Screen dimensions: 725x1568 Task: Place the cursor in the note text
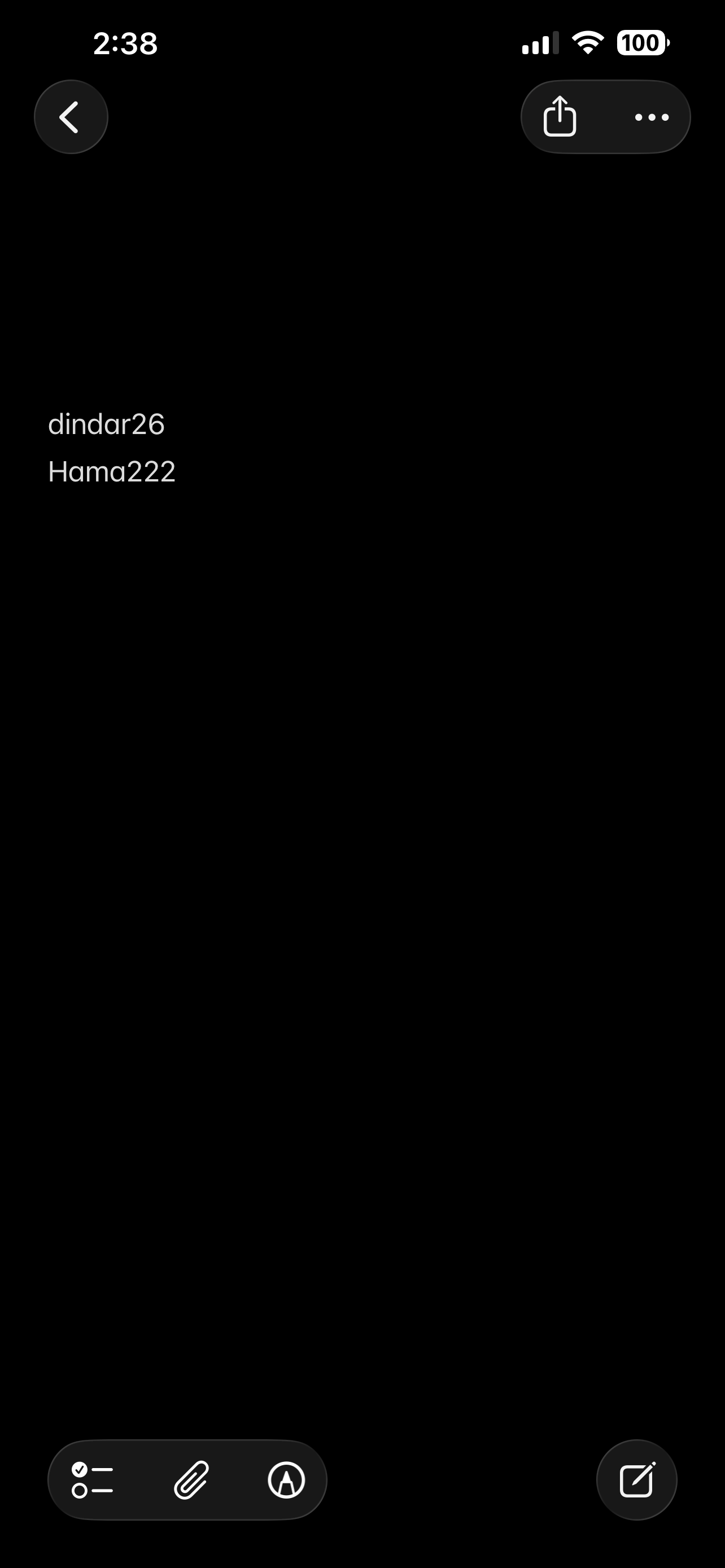(x=112, y=472)
